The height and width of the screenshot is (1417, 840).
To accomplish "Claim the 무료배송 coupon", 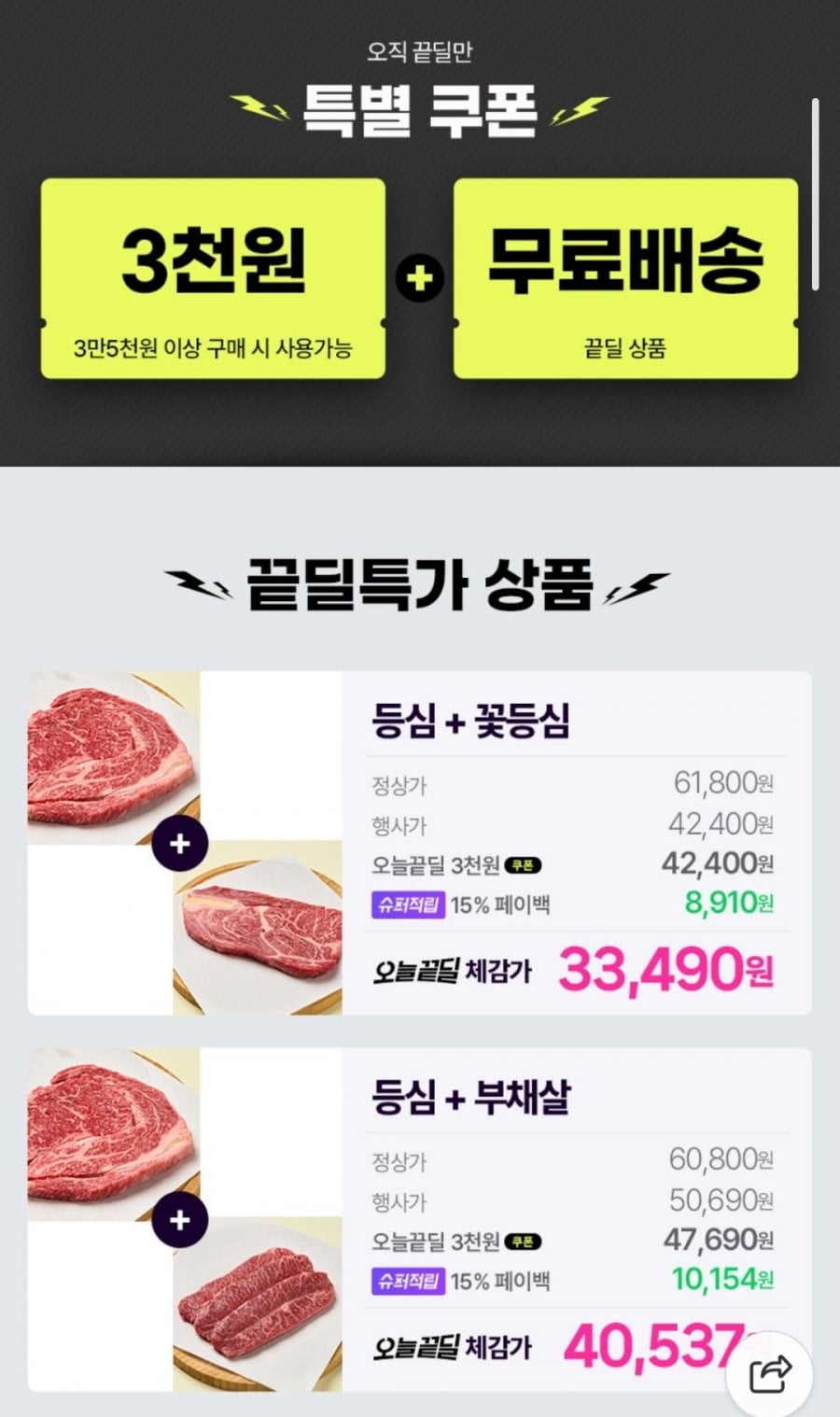I will tap(625, 278).
